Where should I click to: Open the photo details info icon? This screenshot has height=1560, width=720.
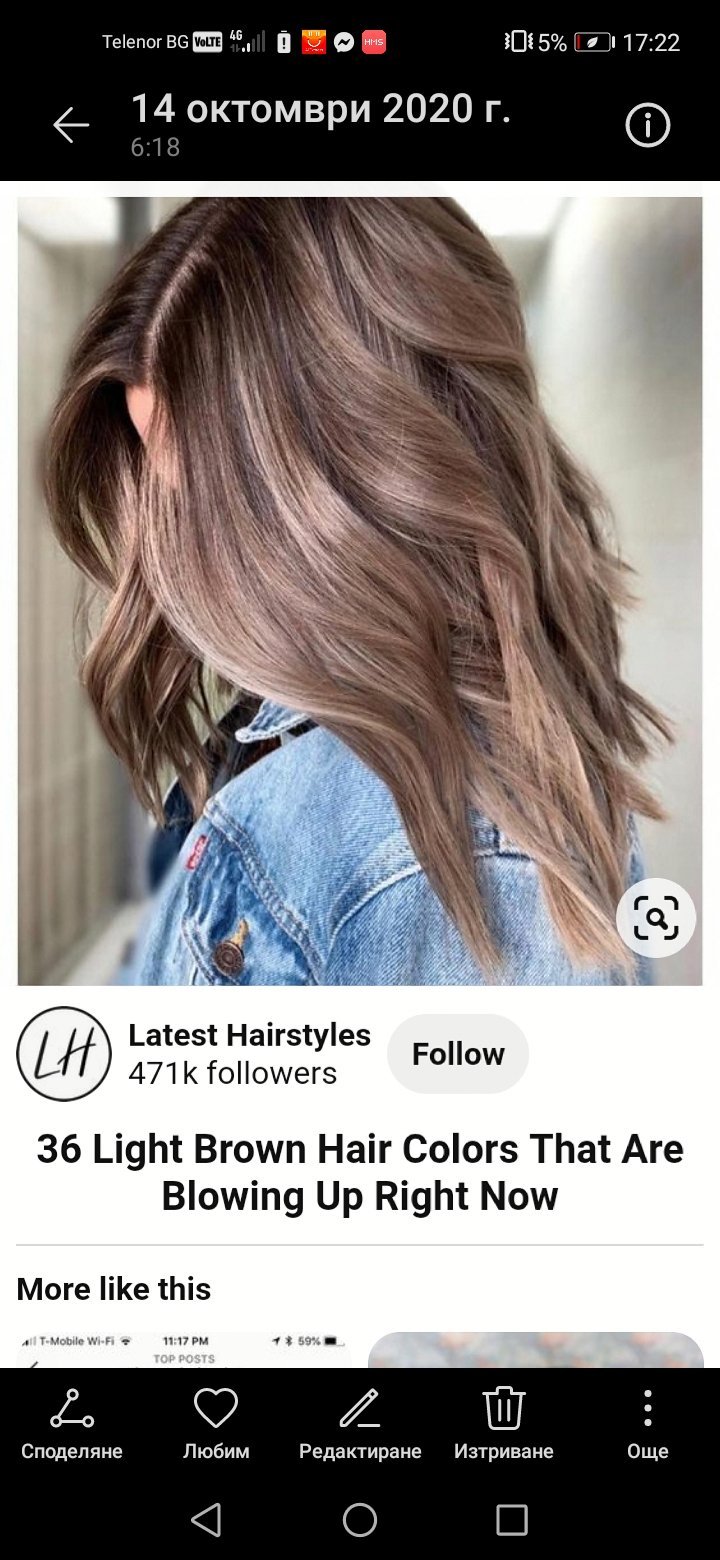coord(647,126)
